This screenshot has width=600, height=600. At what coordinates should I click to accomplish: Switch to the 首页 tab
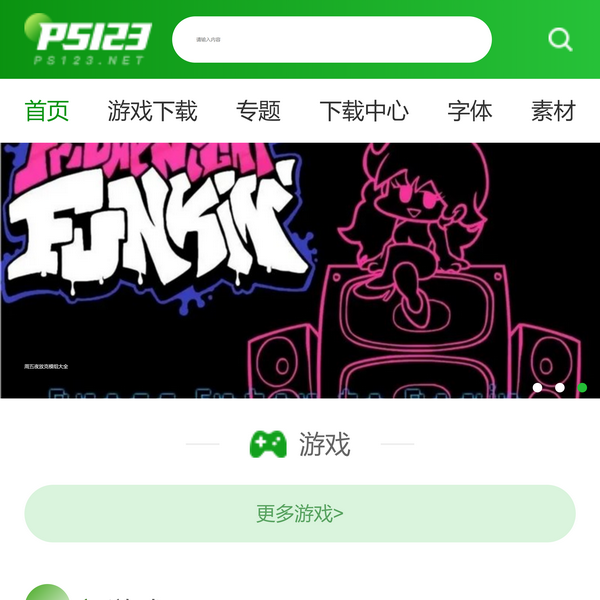(47, 111)
